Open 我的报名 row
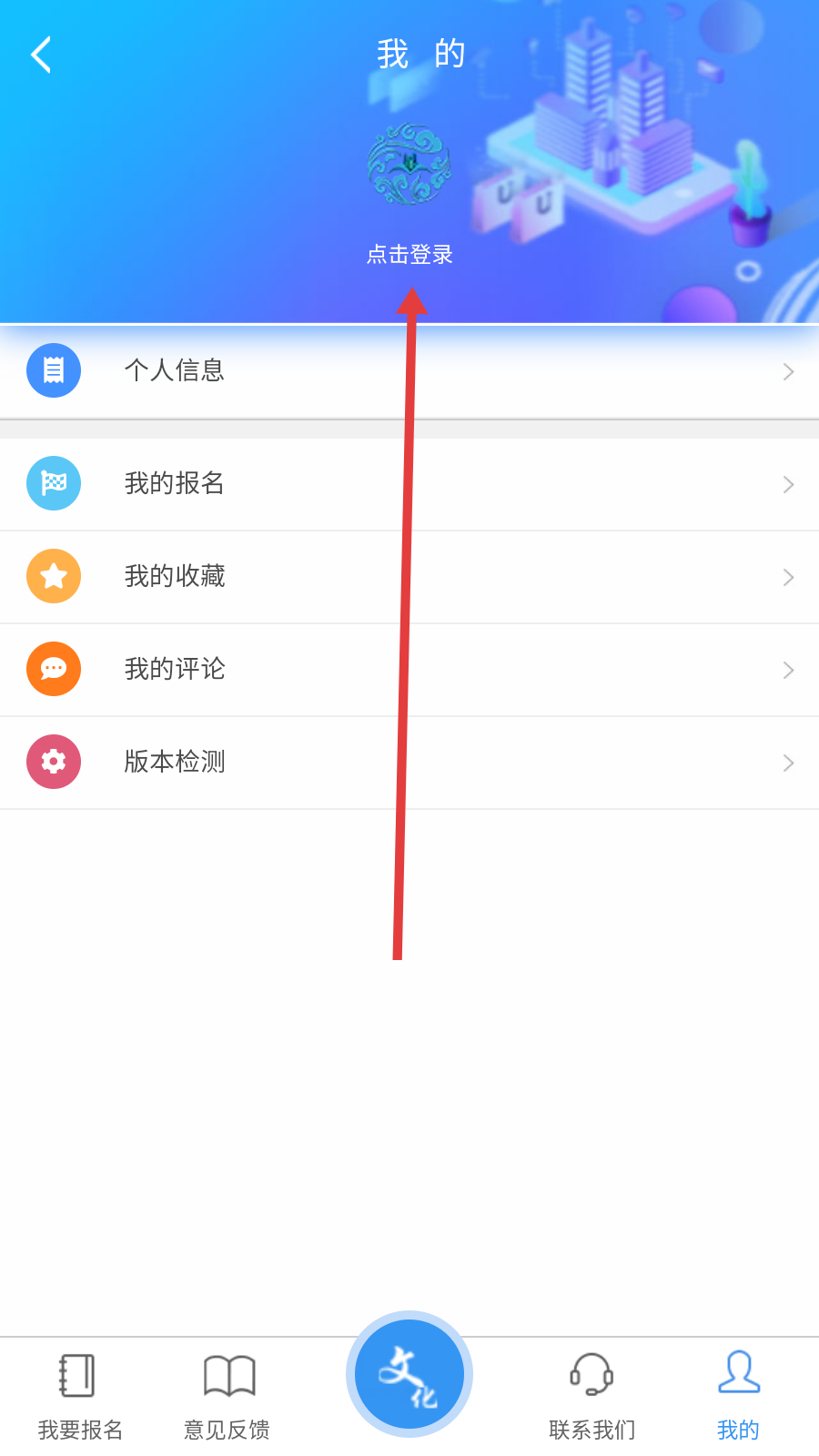The image size is (819, 1456). pos(409,484)
